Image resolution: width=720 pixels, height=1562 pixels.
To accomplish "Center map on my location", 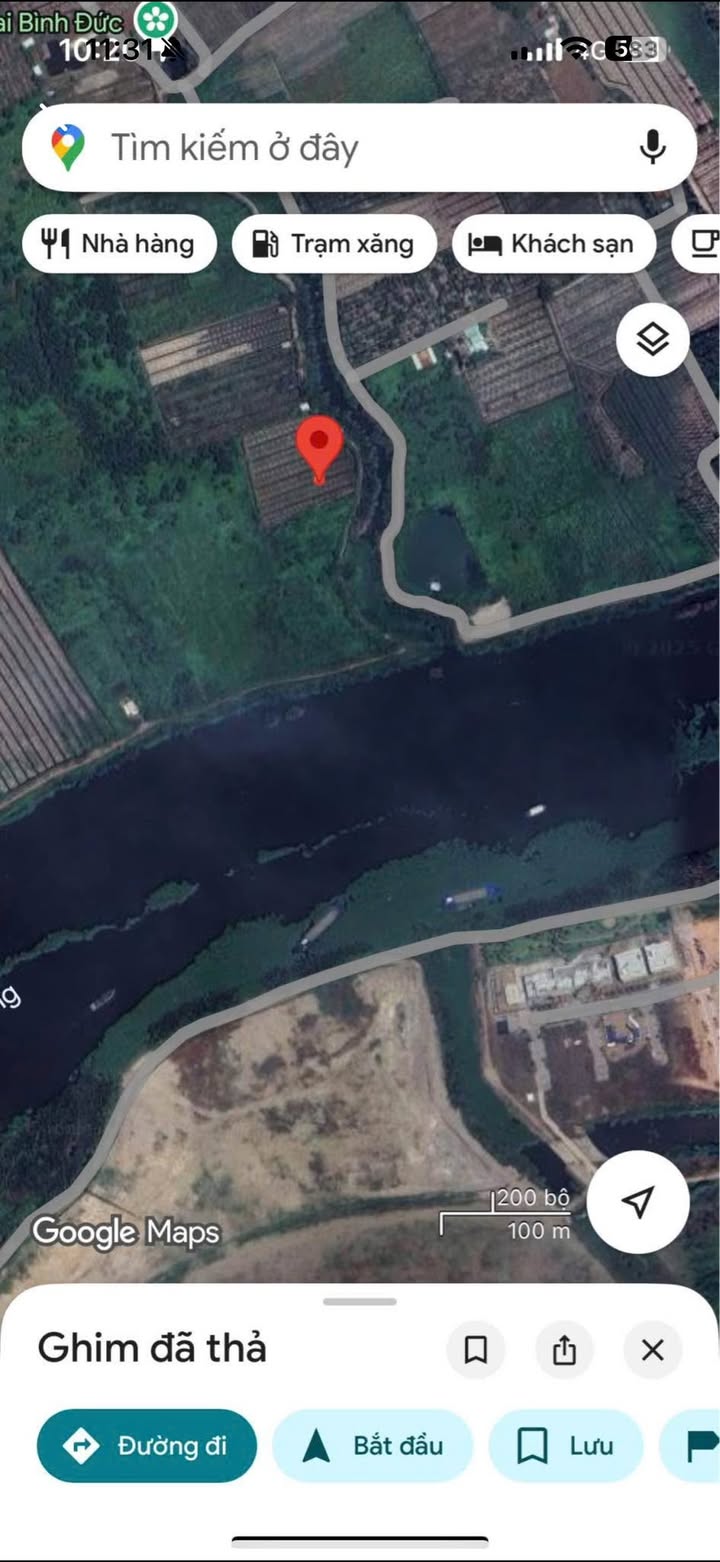I will (637, 1202).
